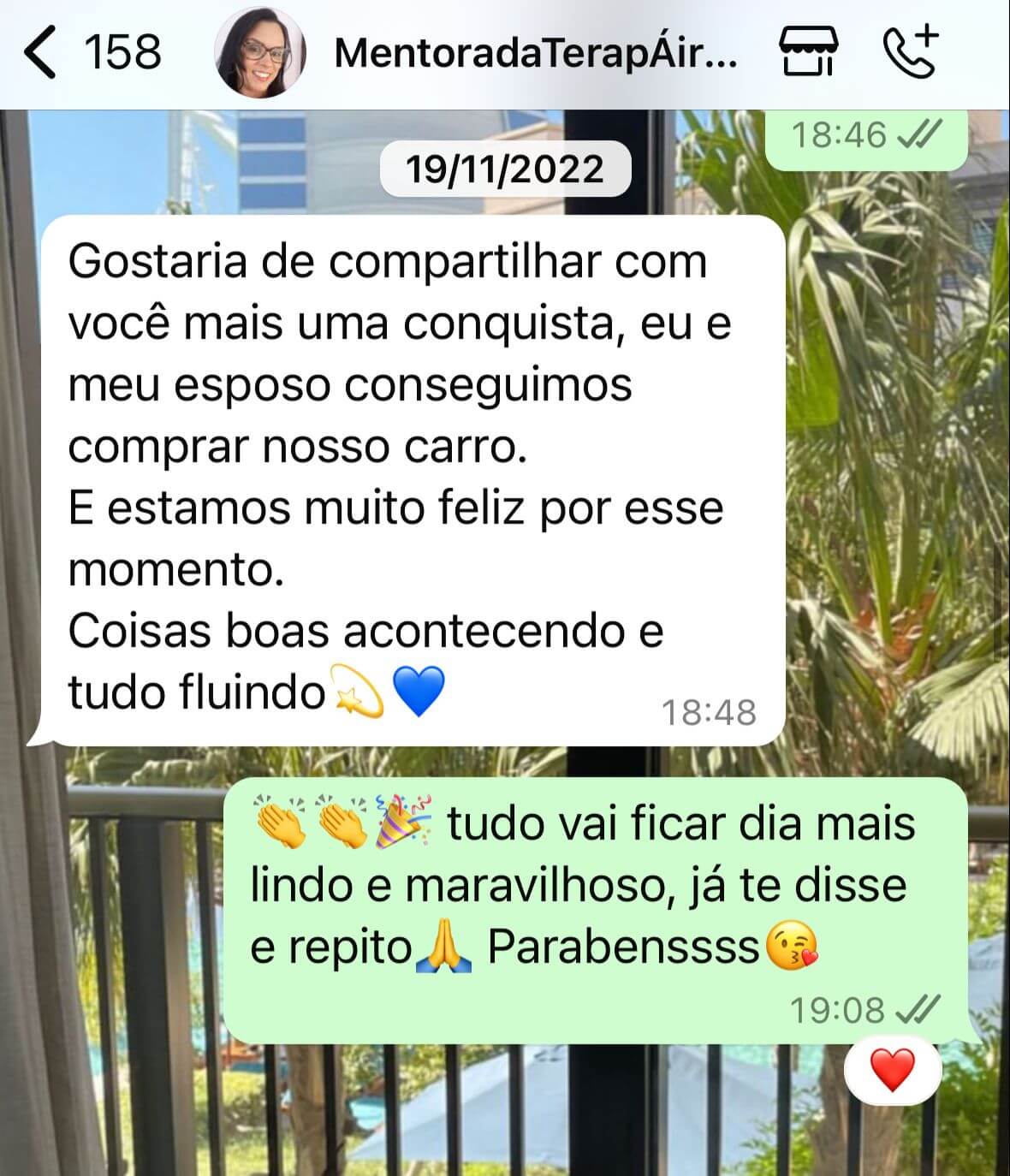The image size is (1010, 1176).
Task: Open MentoradaTerapÁir contact info
Action: [x=536, y=54]
